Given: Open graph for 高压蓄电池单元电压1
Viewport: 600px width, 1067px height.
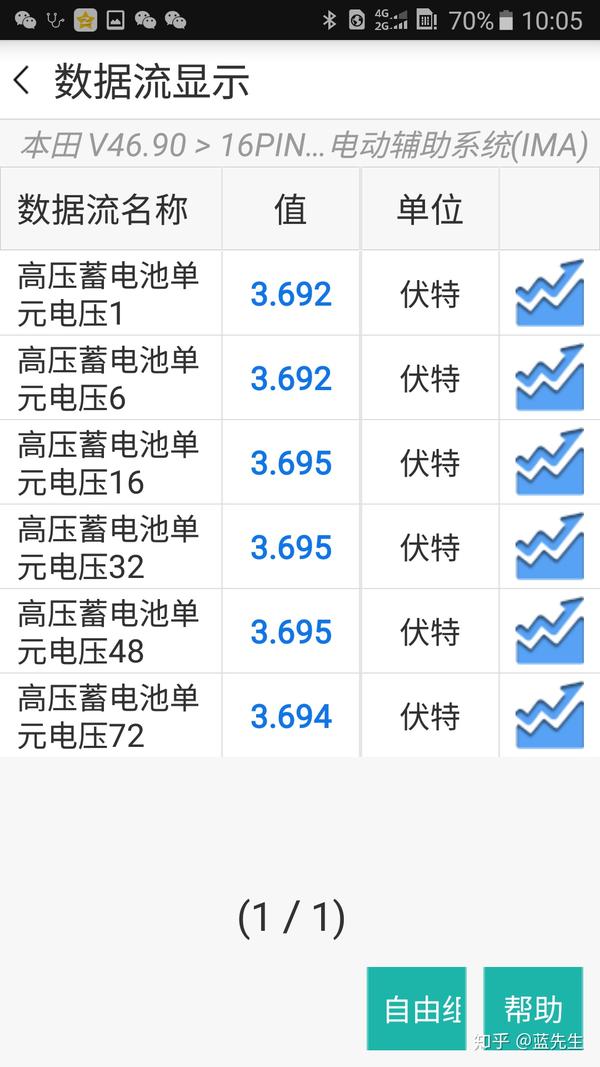Looking at the screenshot, I should (x=550, y=293).
